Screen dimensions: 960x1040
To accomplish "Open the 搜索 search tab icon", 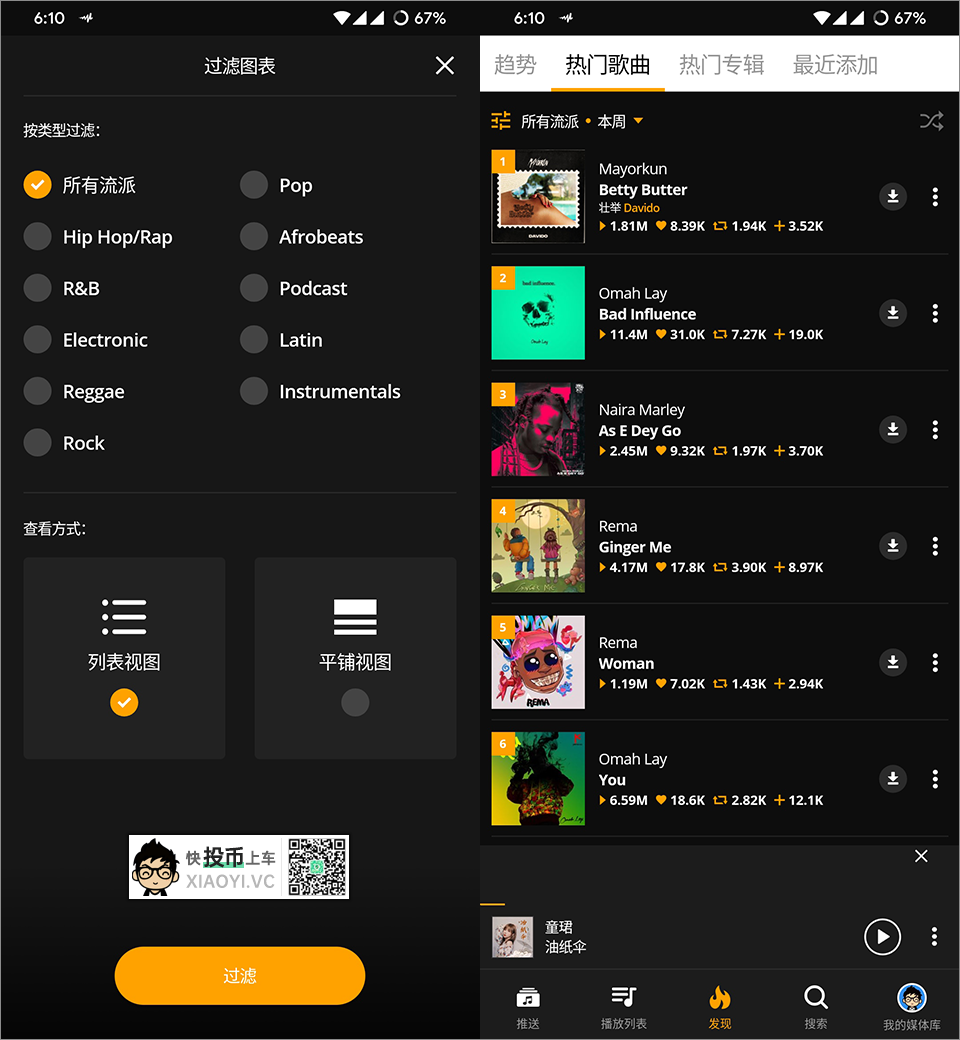I will 816,997.
